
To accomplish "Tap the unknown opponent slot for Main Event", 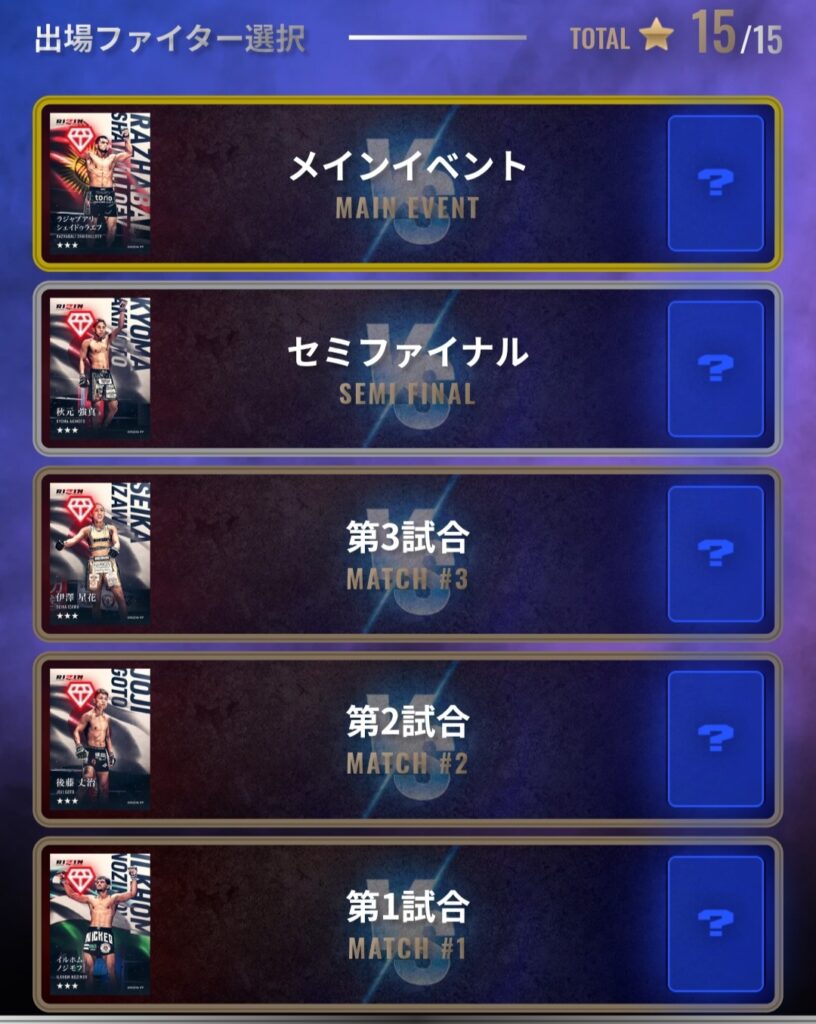I will 715,183.
